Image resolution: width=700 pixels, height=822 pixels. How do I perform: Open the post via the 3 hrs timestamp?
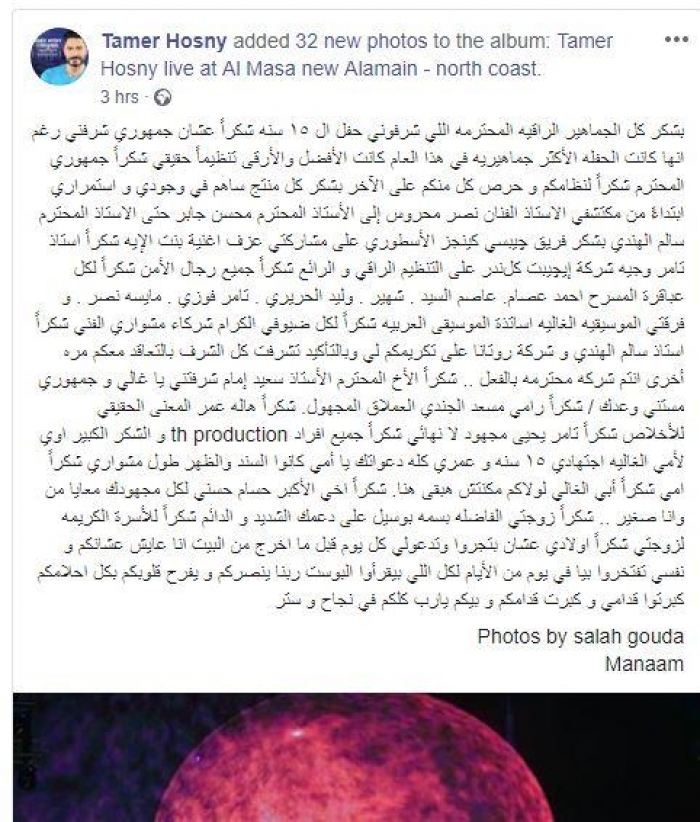(x=120, y=97)
